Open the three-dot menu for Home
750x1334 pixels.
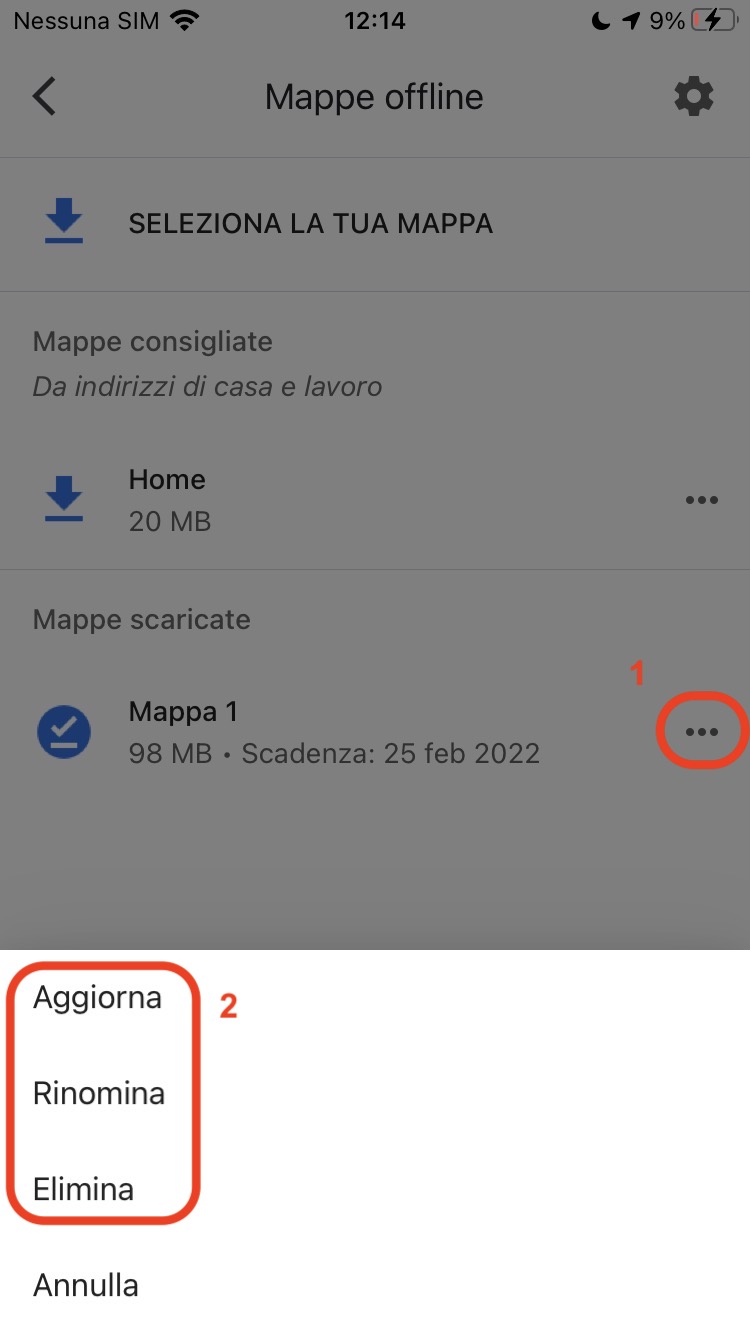pyautogui.click(x=702, y=500)
